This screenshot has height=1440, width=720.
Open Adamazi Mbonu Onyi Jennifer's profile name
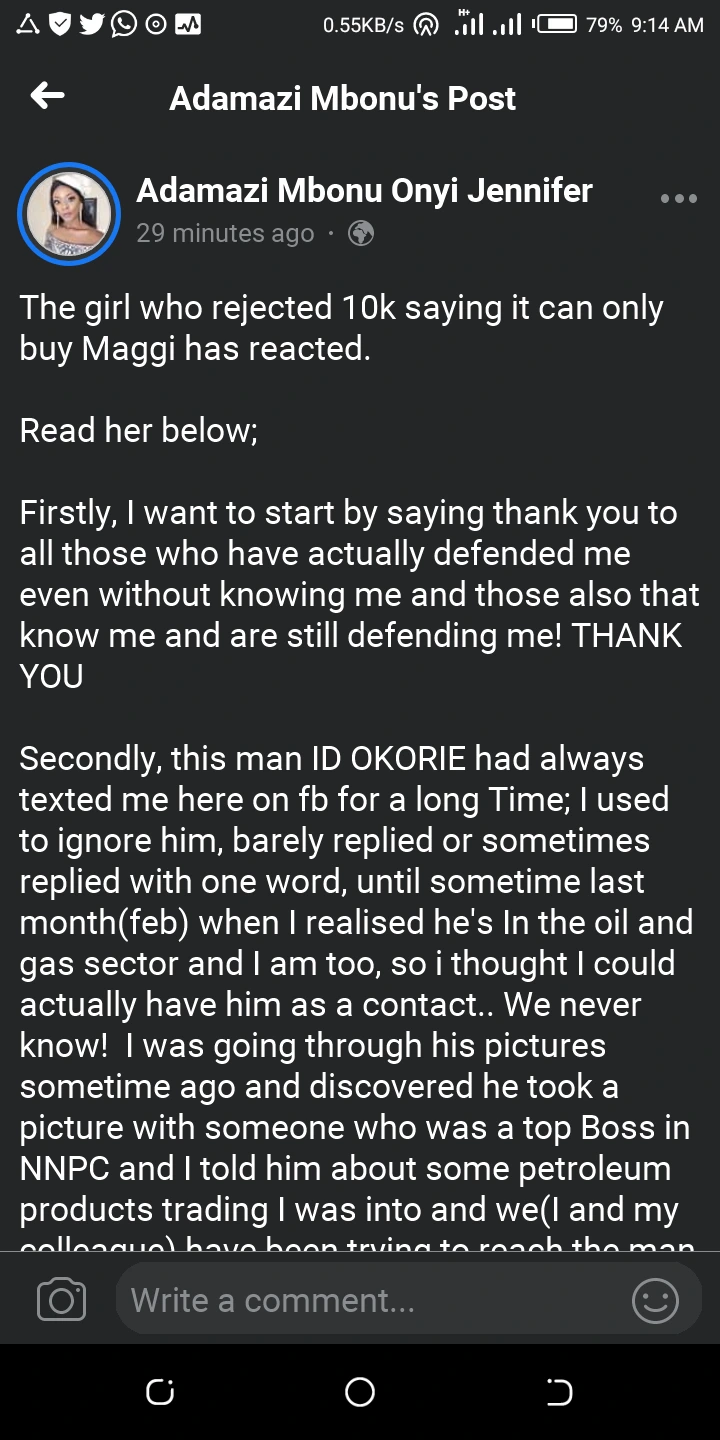364,190
